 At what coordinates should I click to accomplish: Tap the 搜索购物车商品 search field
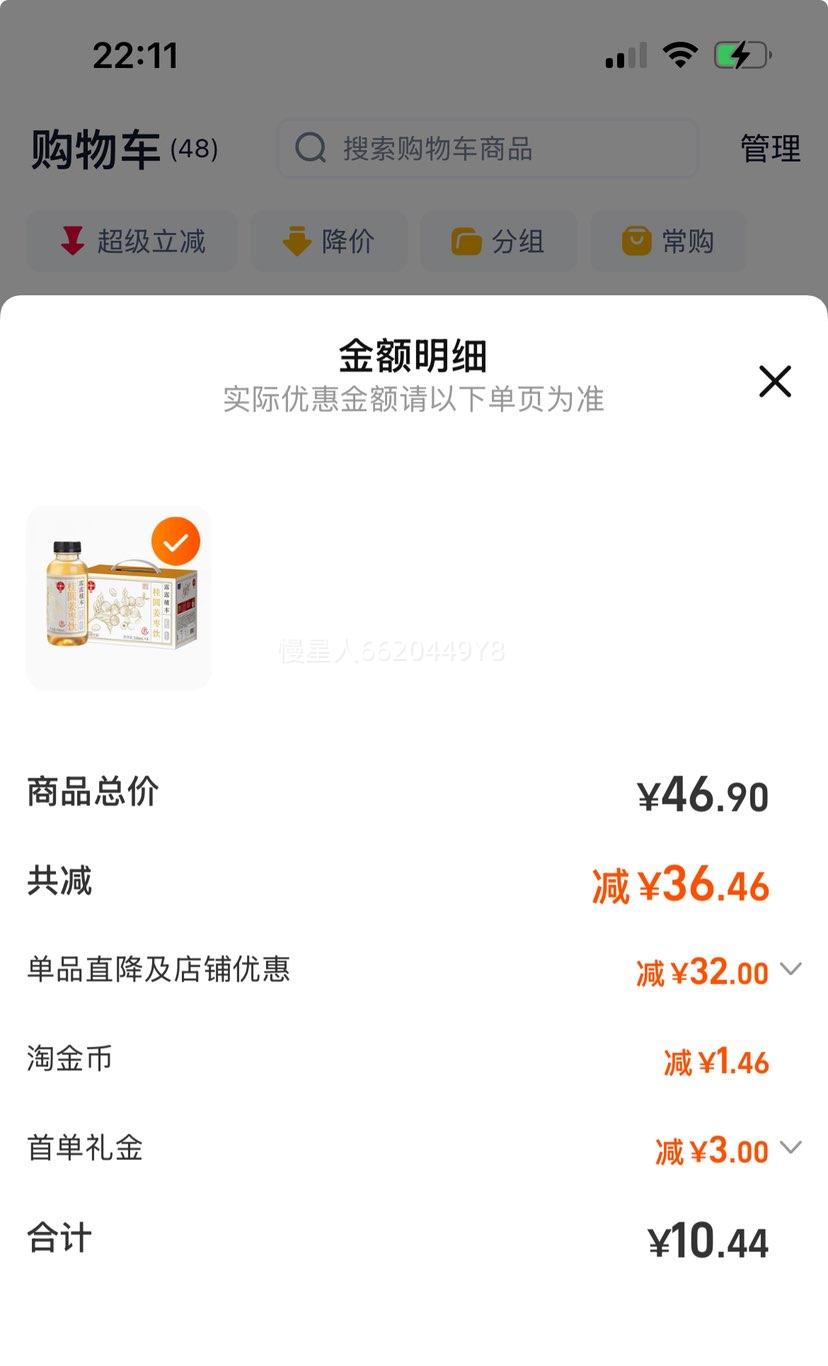(x=480, y=148)
